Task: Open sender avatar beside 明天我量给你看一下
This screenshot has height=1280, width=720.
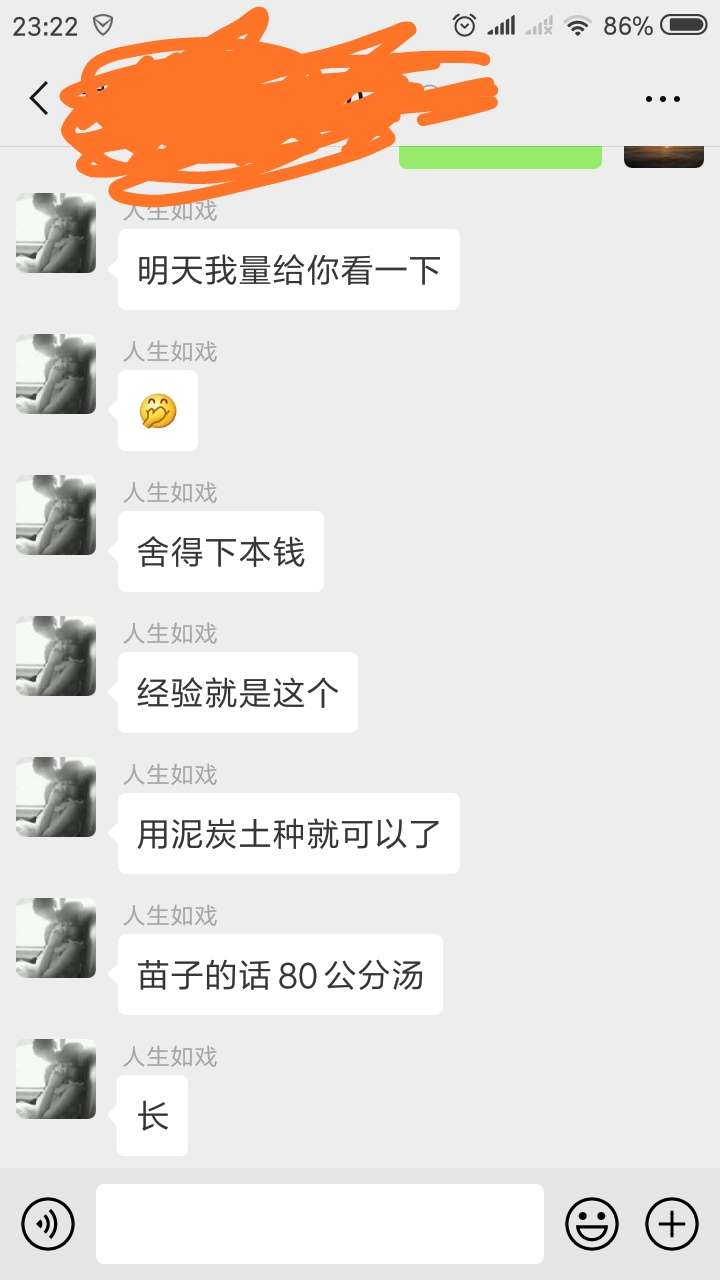Action: pos(56,233)
